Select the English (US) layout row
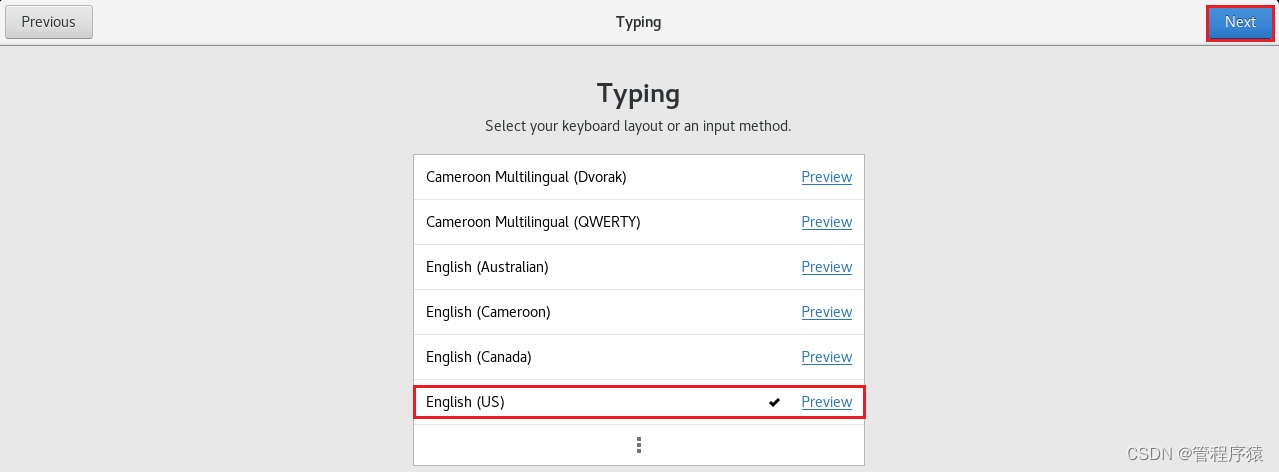Screen dimensions: 1279x472 click(x=465, y=402)
